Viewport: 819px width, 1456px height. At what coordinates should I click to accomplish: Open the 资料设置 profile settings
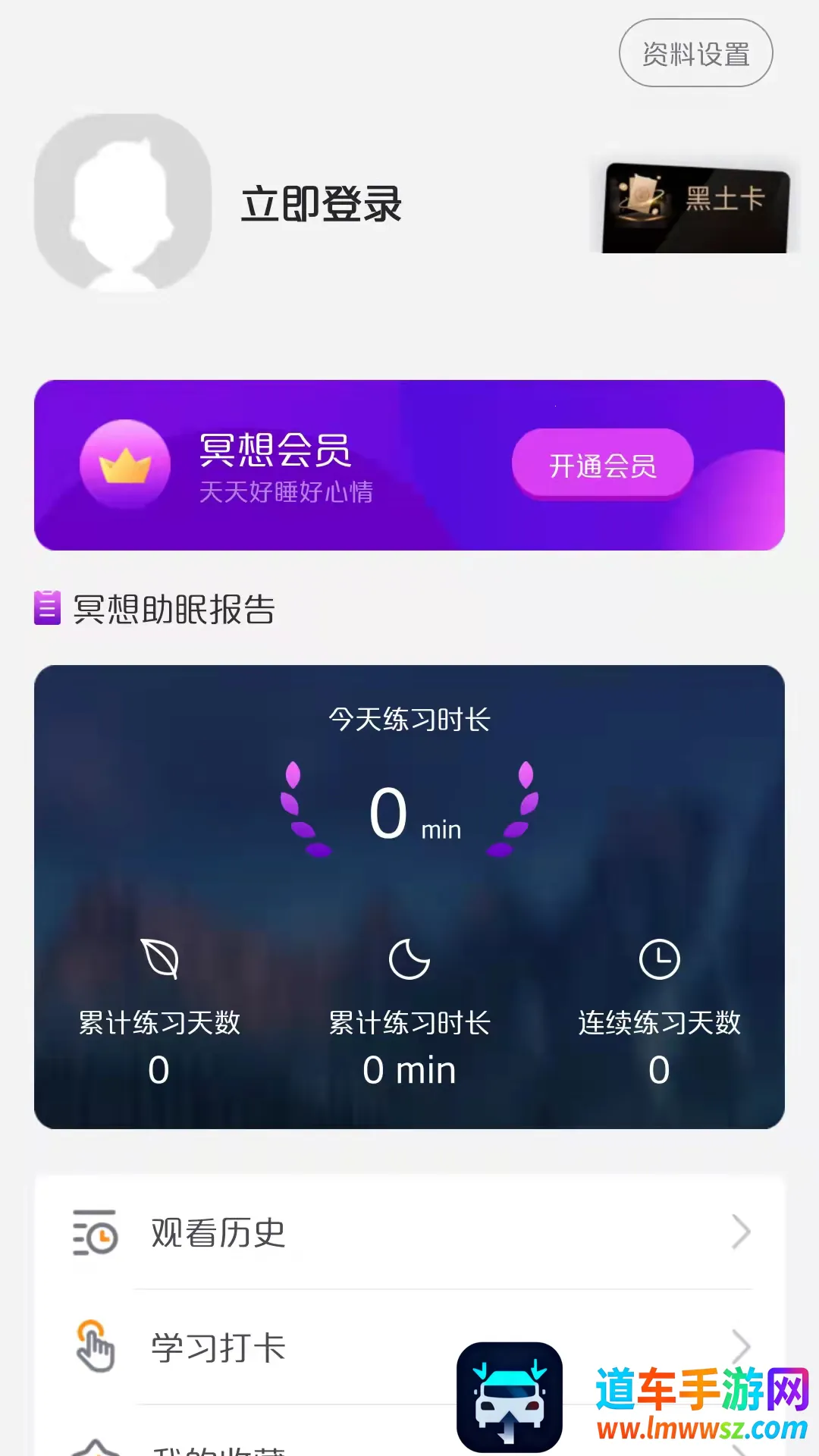pos(695,53)
